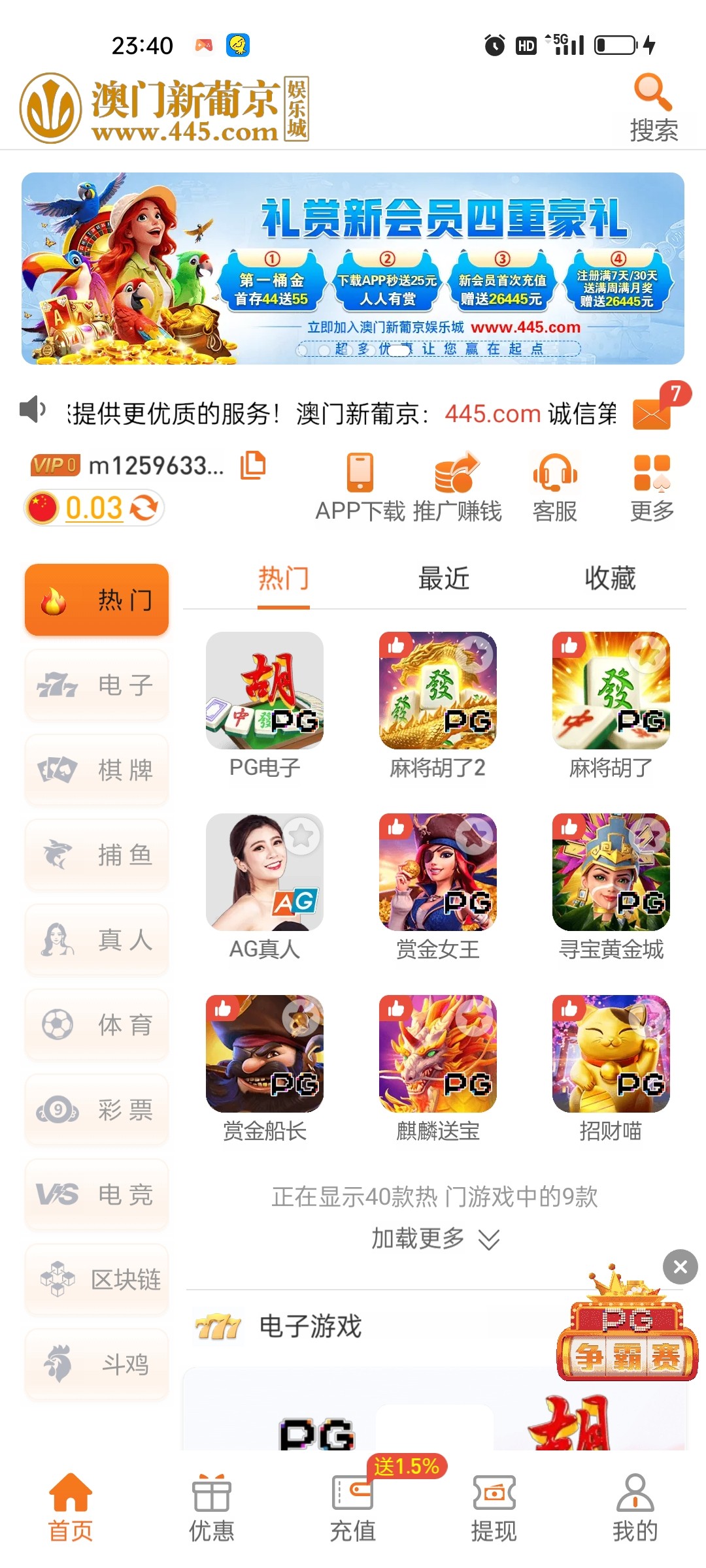Expand 加载更多 to load more games
This screenshot has width=706, height=1568.
click(435, 1238)
